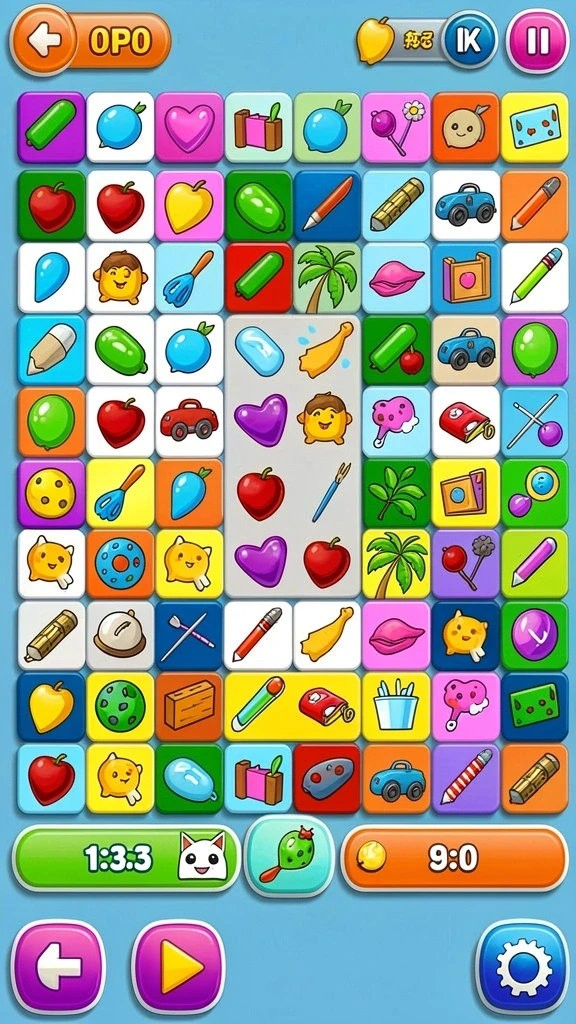Select the pink heart tile
Screen dimensions: 576x1024
click(x=189, y=127)
